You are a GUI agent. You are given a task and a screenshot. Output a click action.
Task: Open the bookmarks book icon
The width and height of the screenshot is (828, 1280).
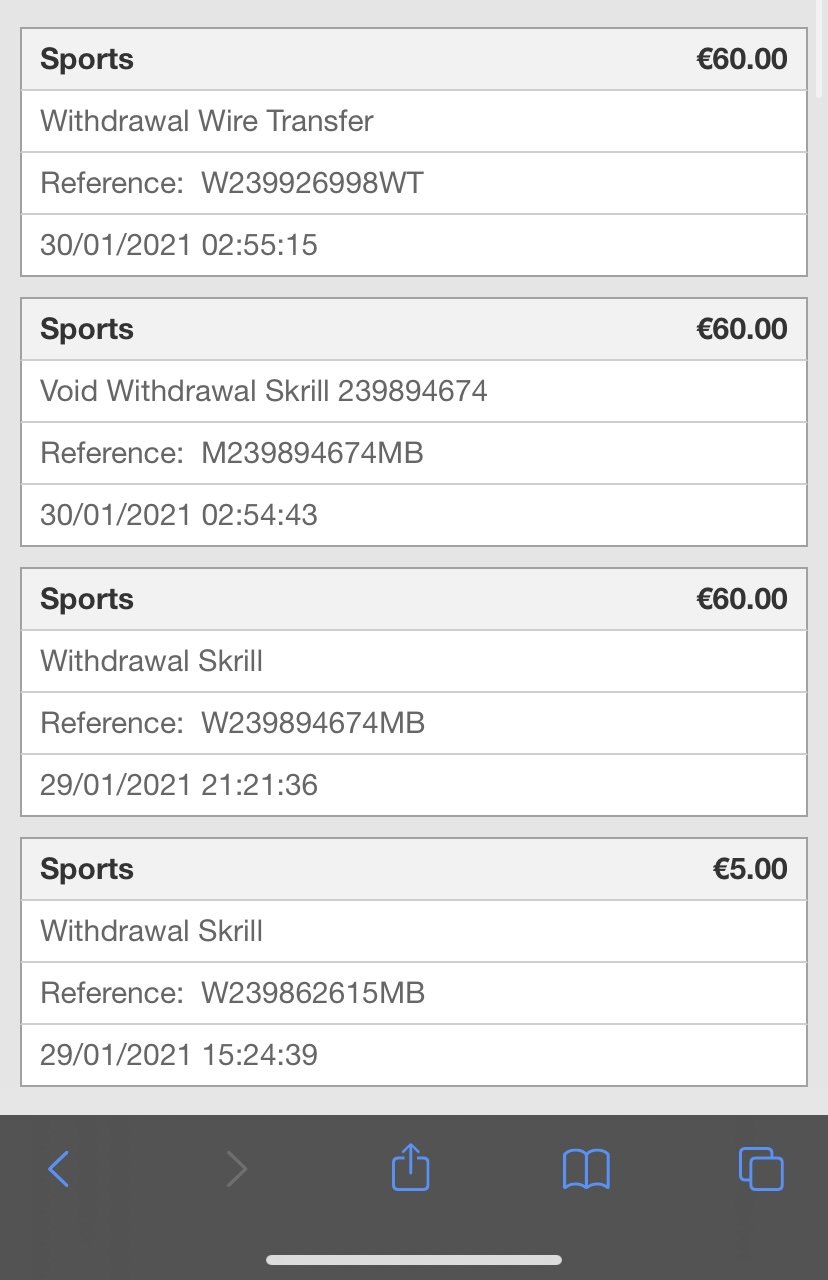click(x=586, y=1168)
